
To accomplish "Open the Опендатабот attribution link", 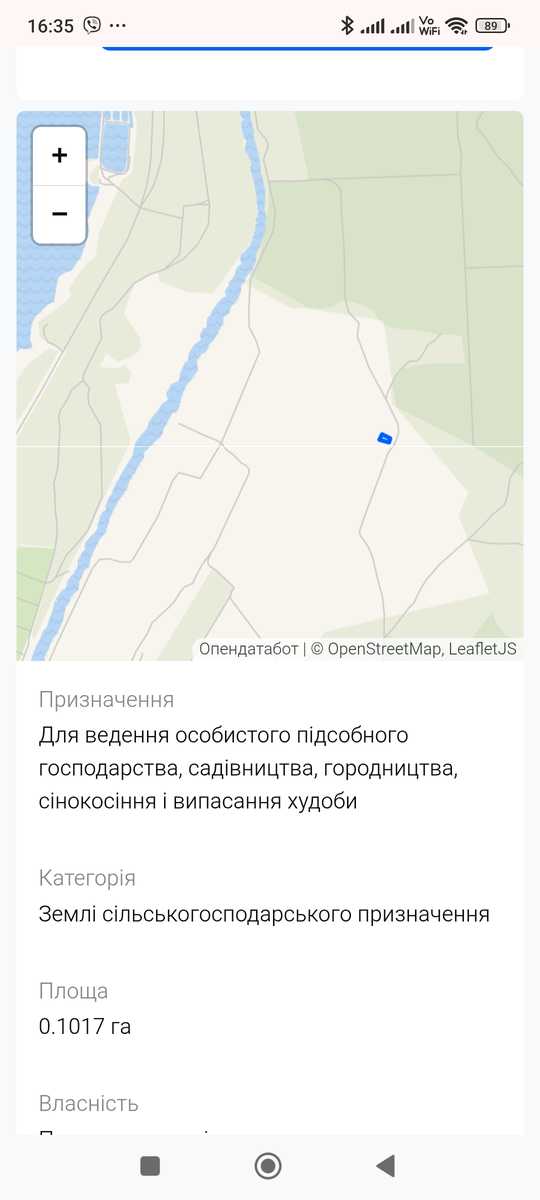I will 248,649.
